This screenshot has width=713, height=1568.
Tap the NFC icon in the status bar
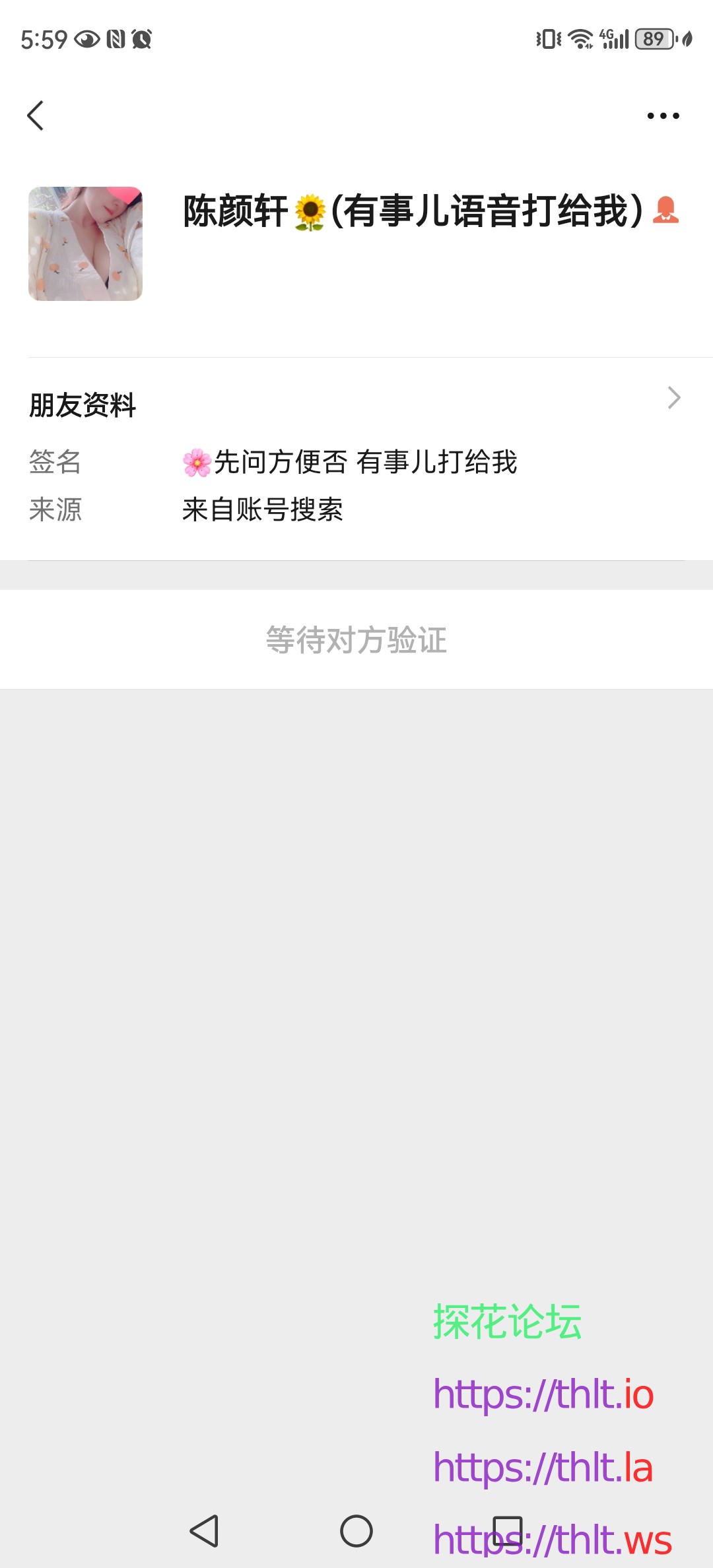[114, 40]
